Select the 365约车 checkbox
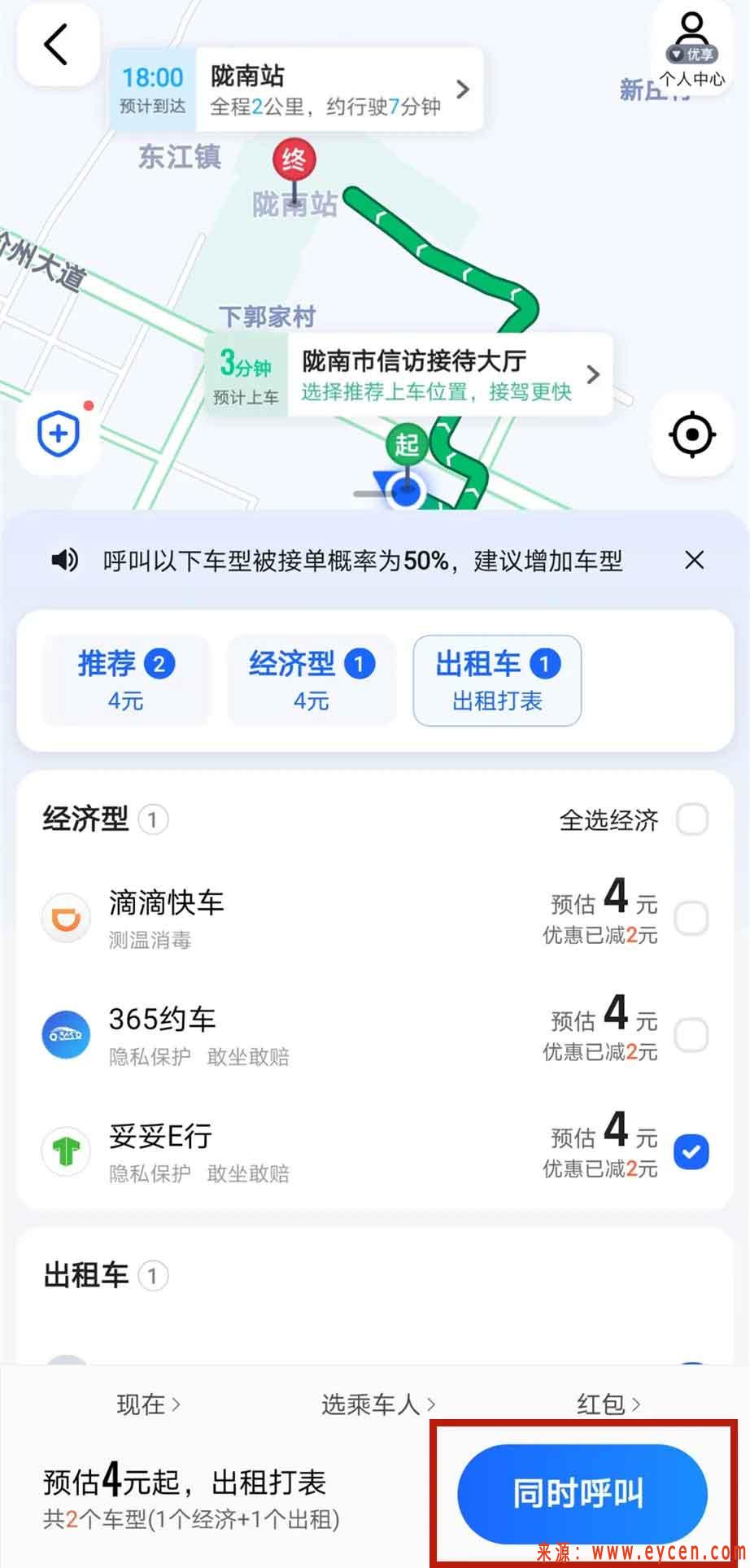 click(x=691, y=1035)
